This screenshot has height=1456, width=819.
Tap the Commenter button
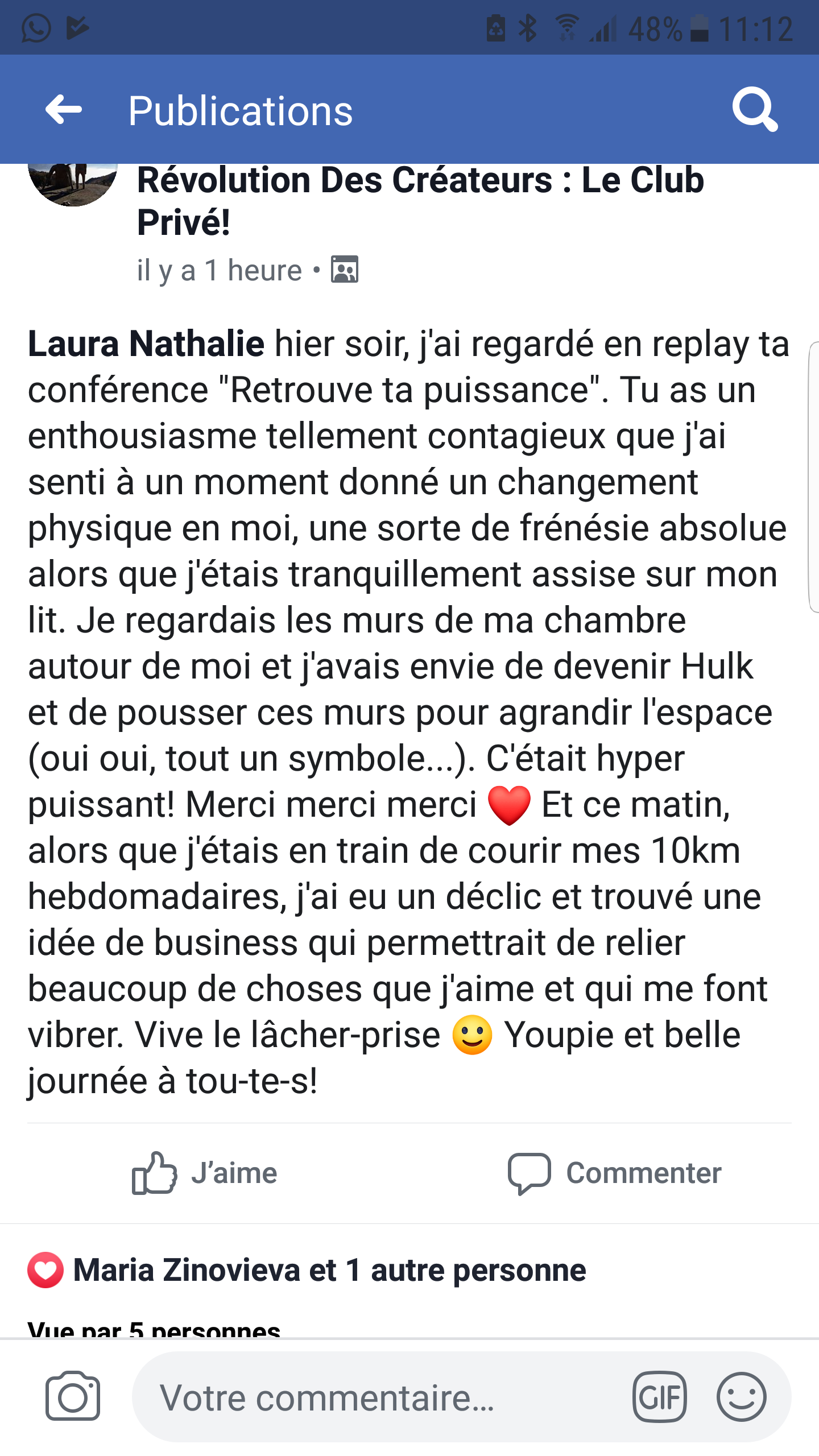pos(614,1173)
